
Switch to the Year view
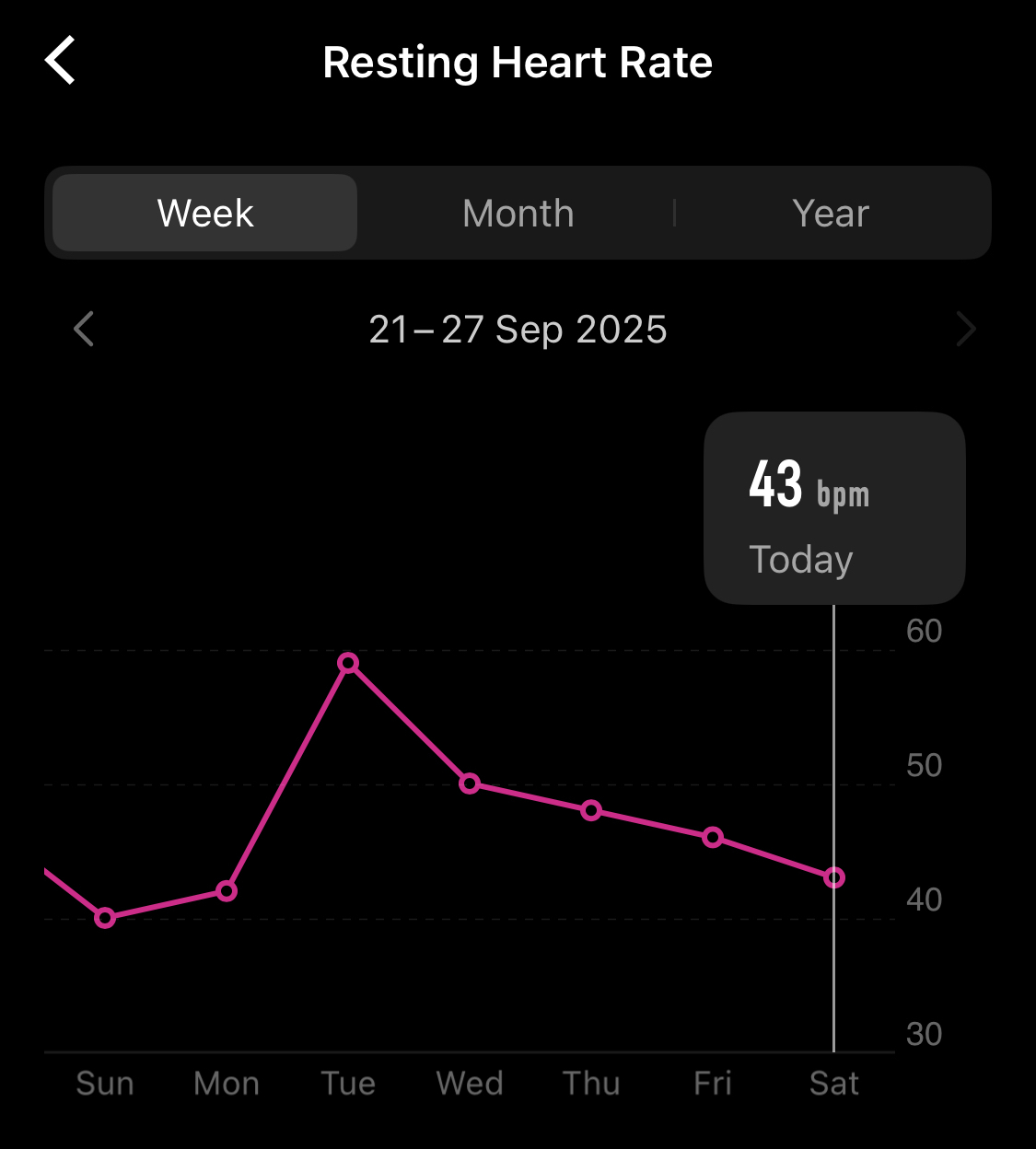coord(831,214)
